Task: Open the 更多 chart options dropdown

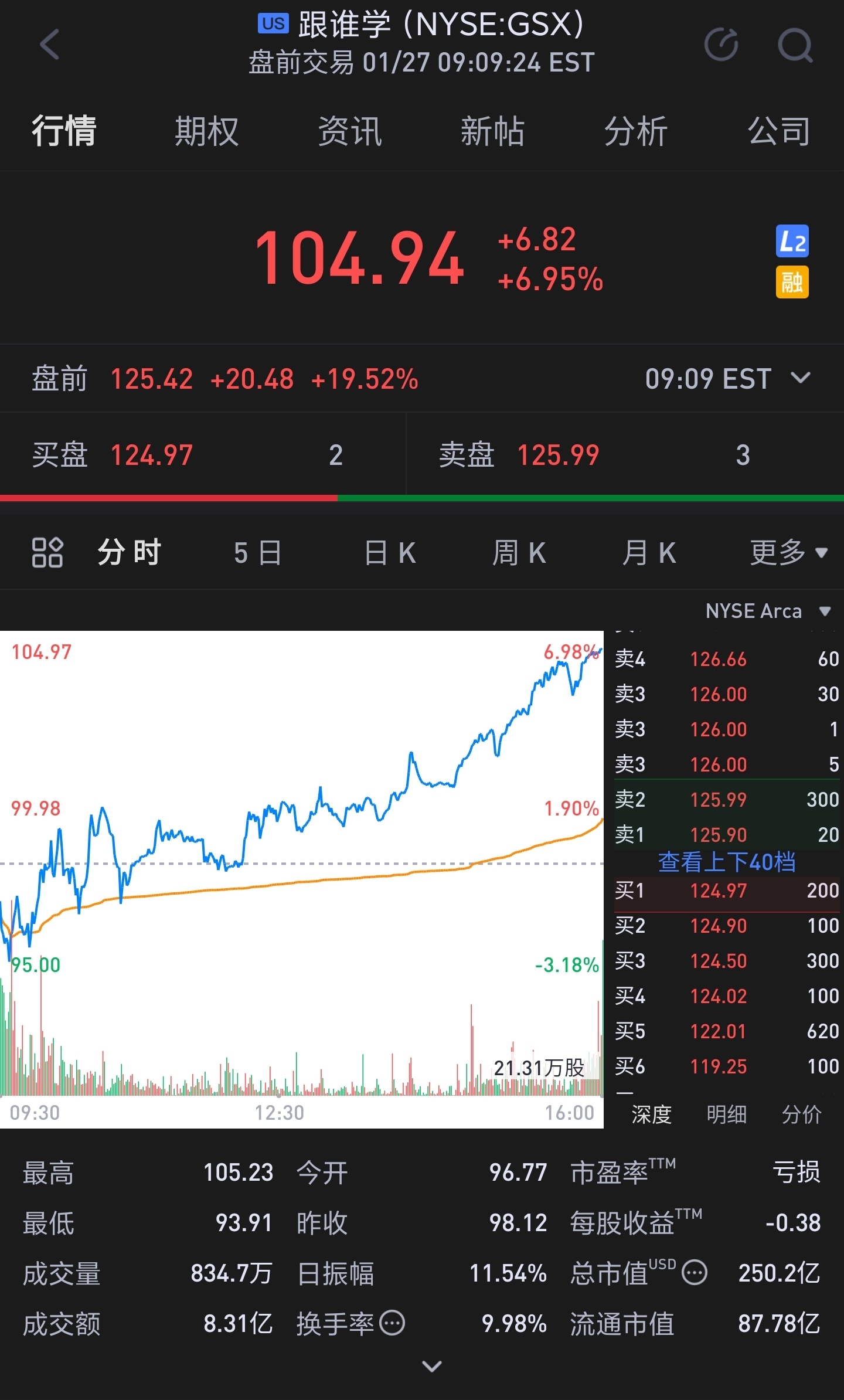Action: coord(788,552)
